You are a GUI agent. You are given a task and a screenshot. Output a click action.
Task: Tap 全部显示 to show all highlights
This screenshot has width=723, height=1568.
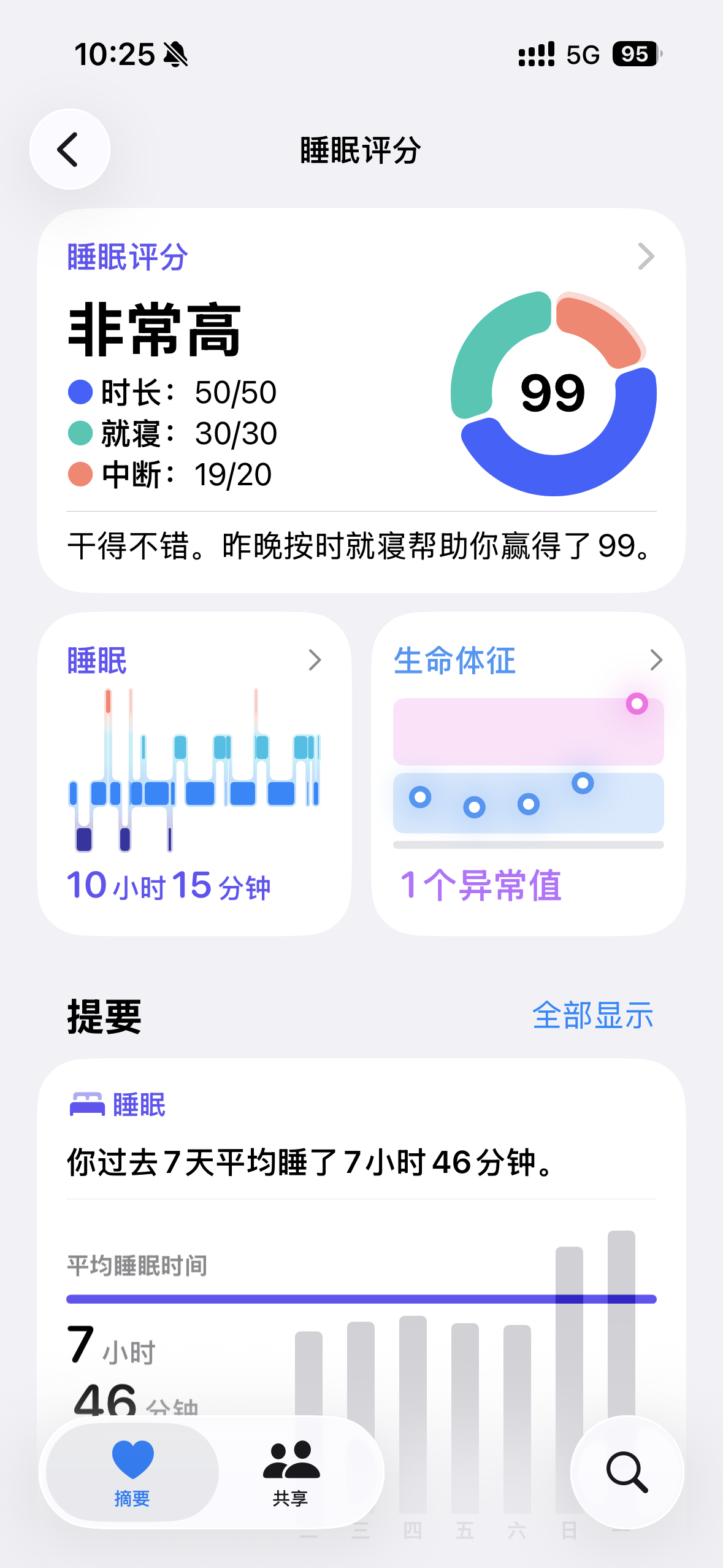[x=592, y=1015]
